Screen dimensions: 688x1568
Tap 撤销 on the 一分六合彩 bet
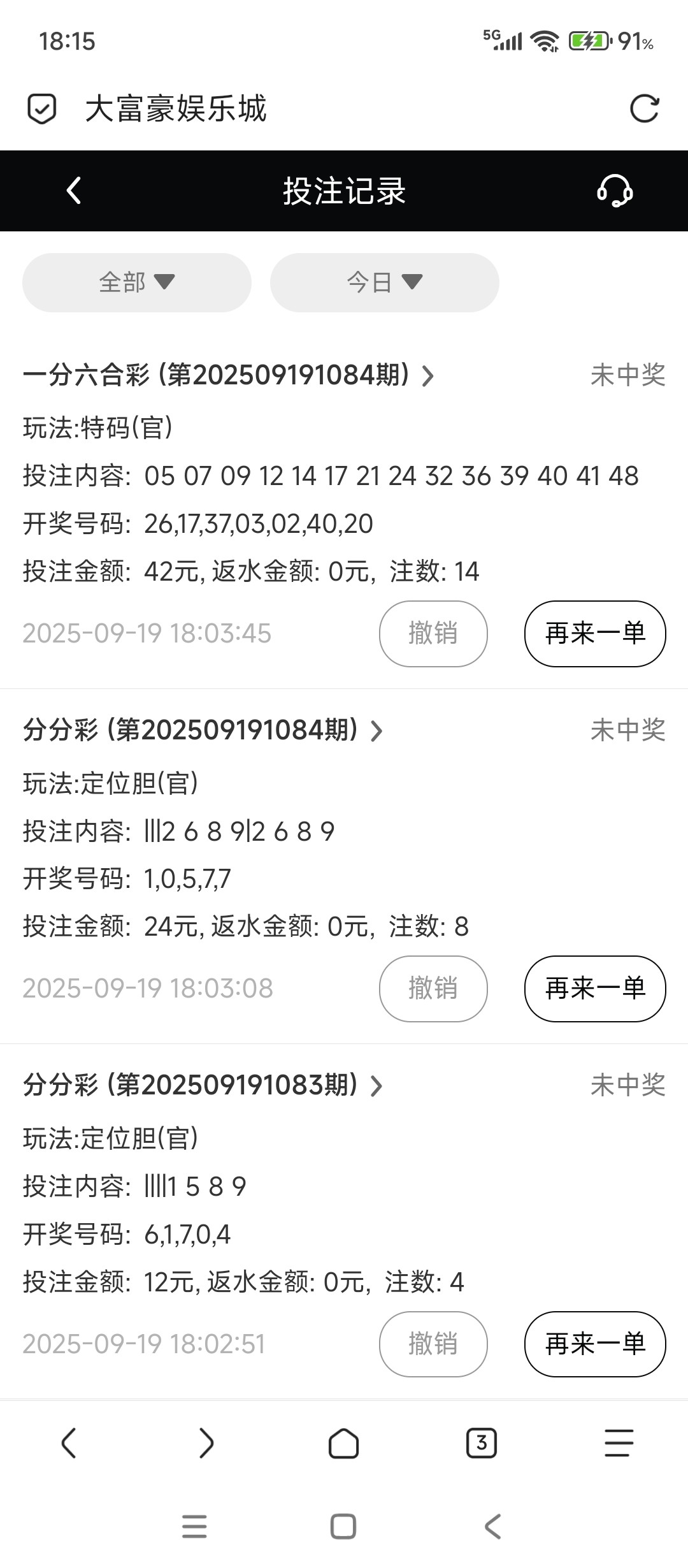tap(433, 633)
